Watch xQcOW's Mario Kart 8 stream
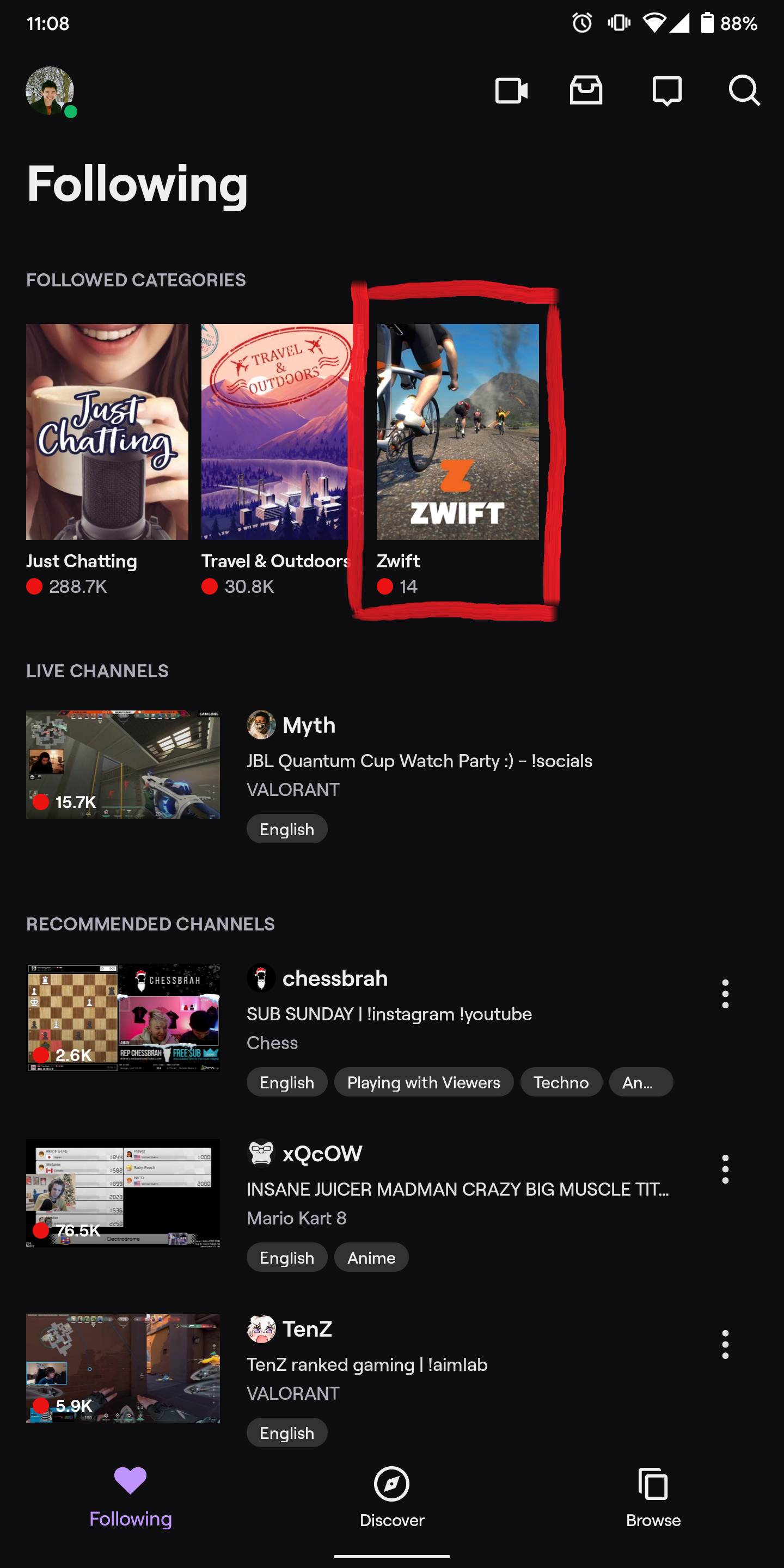 (x=123, y=1193)
